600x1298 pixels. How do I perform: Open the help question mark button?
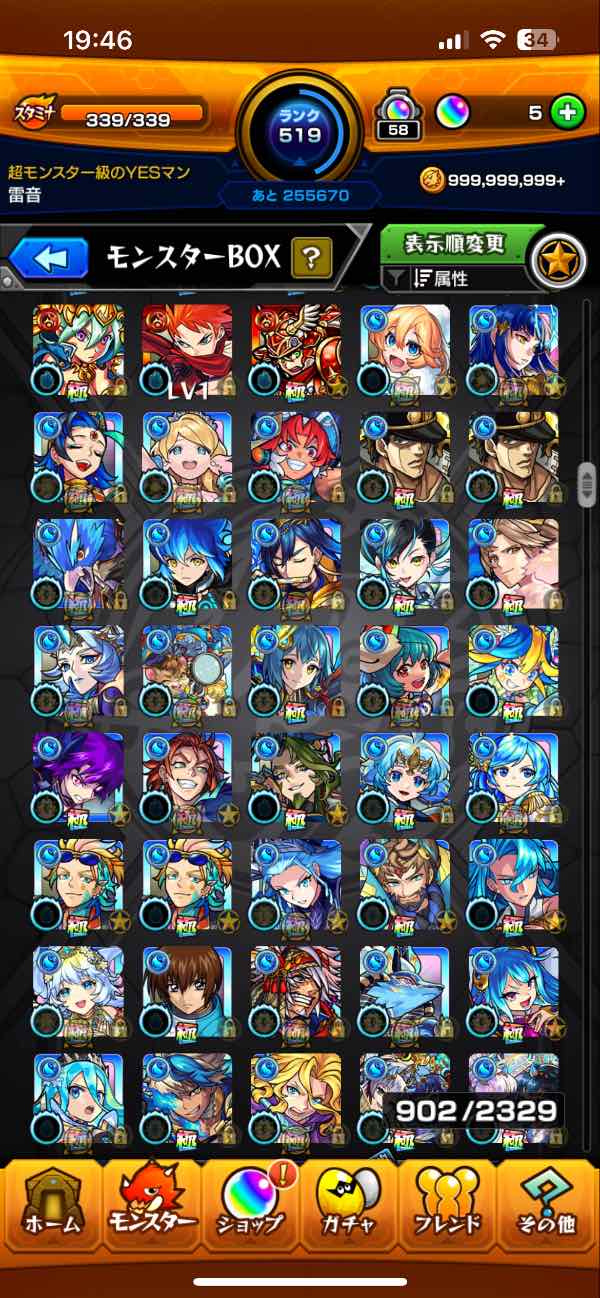point(311,259)
